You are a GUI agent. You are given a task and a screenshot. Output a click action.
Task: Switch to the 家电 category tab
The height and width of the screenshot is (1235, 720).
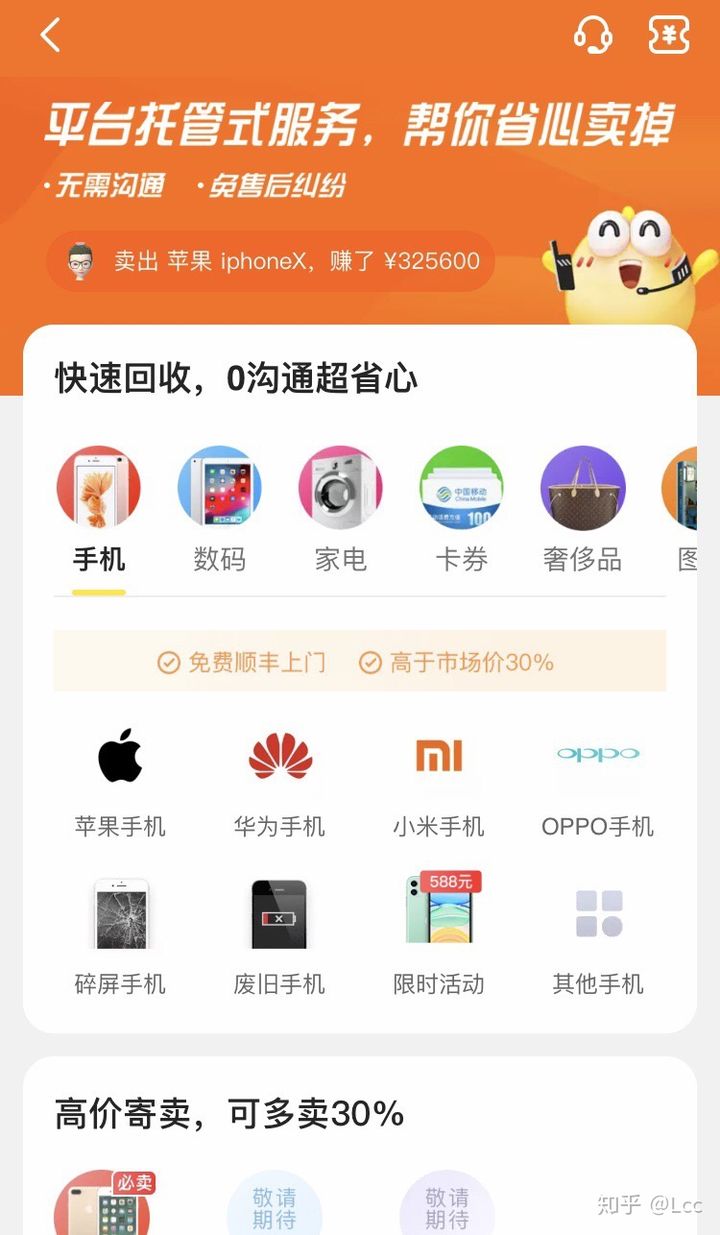click(340, 510)
